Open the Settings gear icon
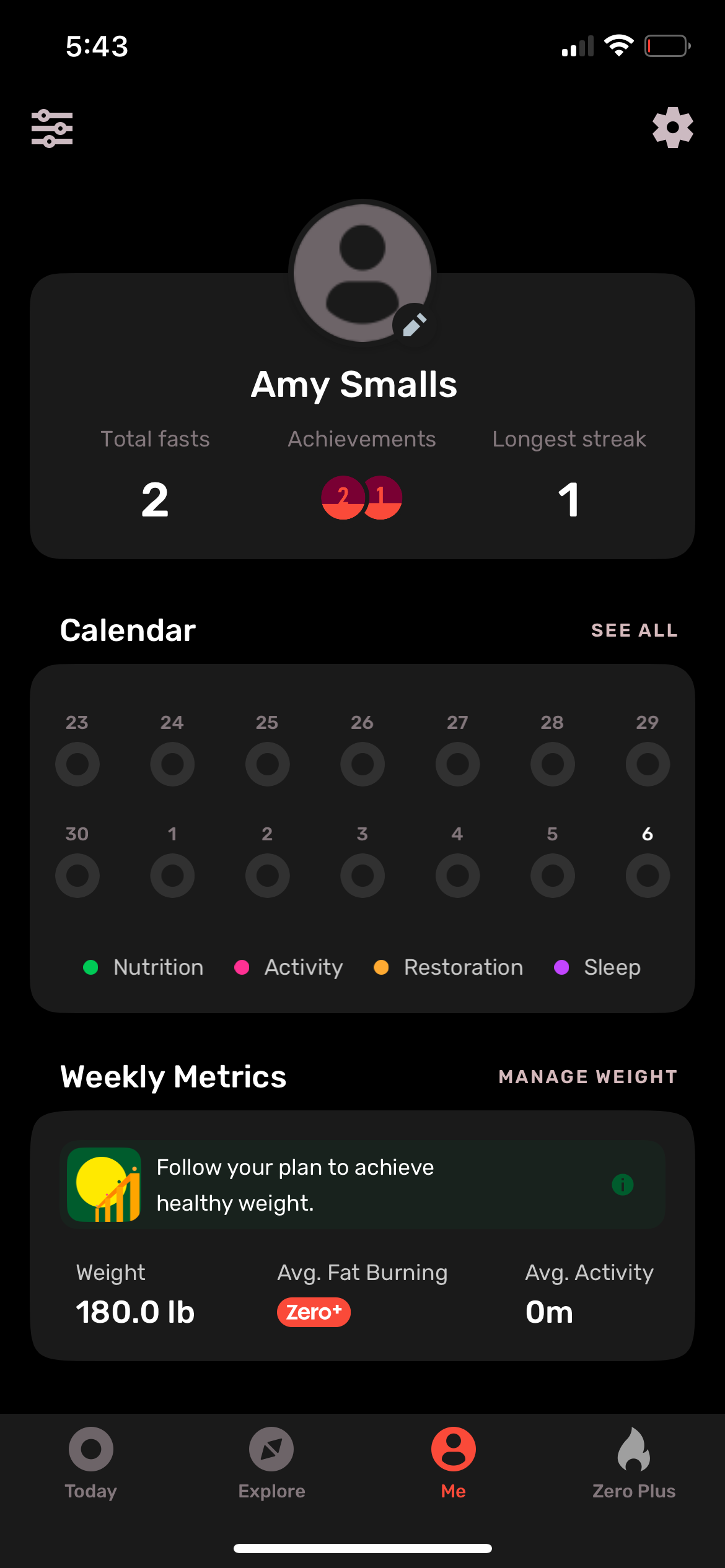725x1568 pixels. pyautogui.click(x=673, y=127)
